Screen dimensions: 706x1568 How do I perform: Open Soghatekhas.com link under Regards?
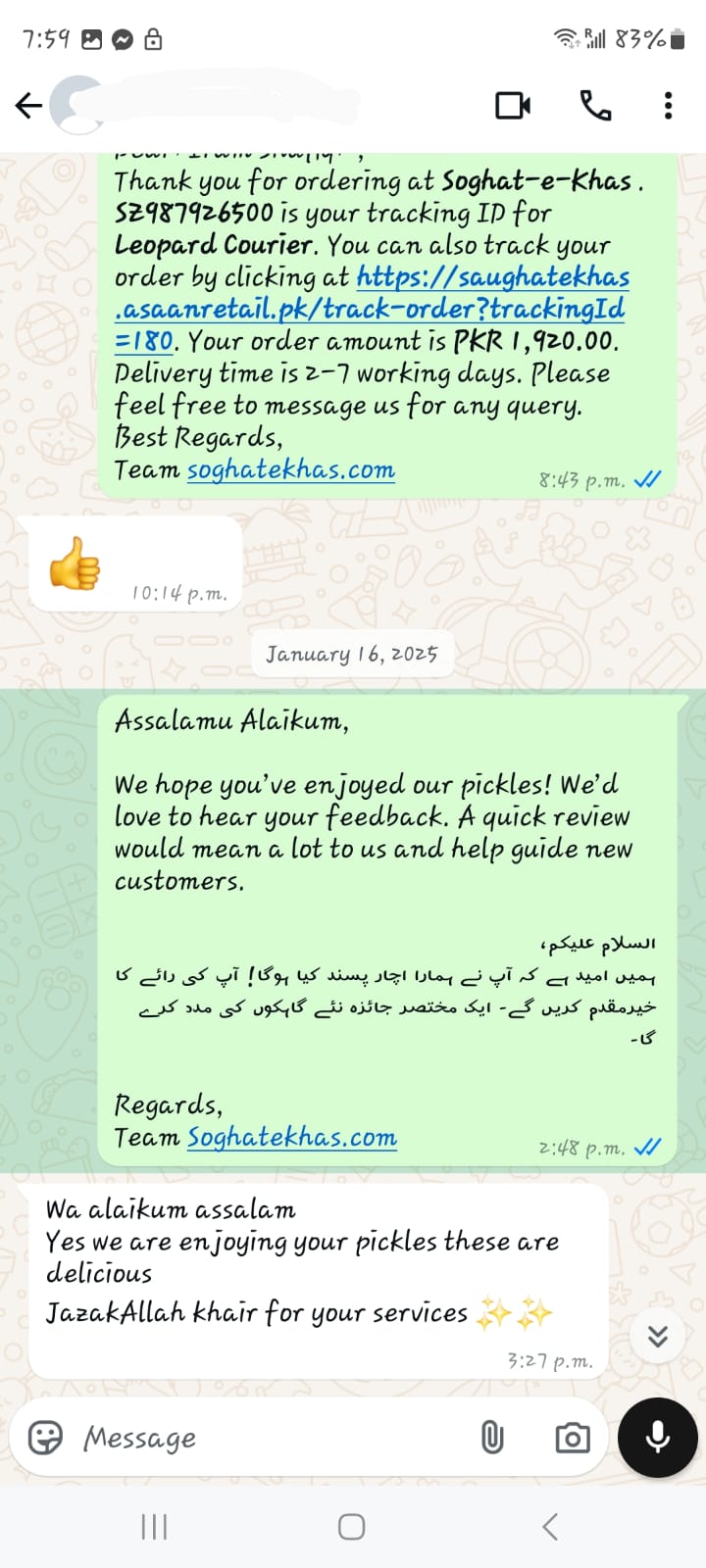click(292, 1137)
